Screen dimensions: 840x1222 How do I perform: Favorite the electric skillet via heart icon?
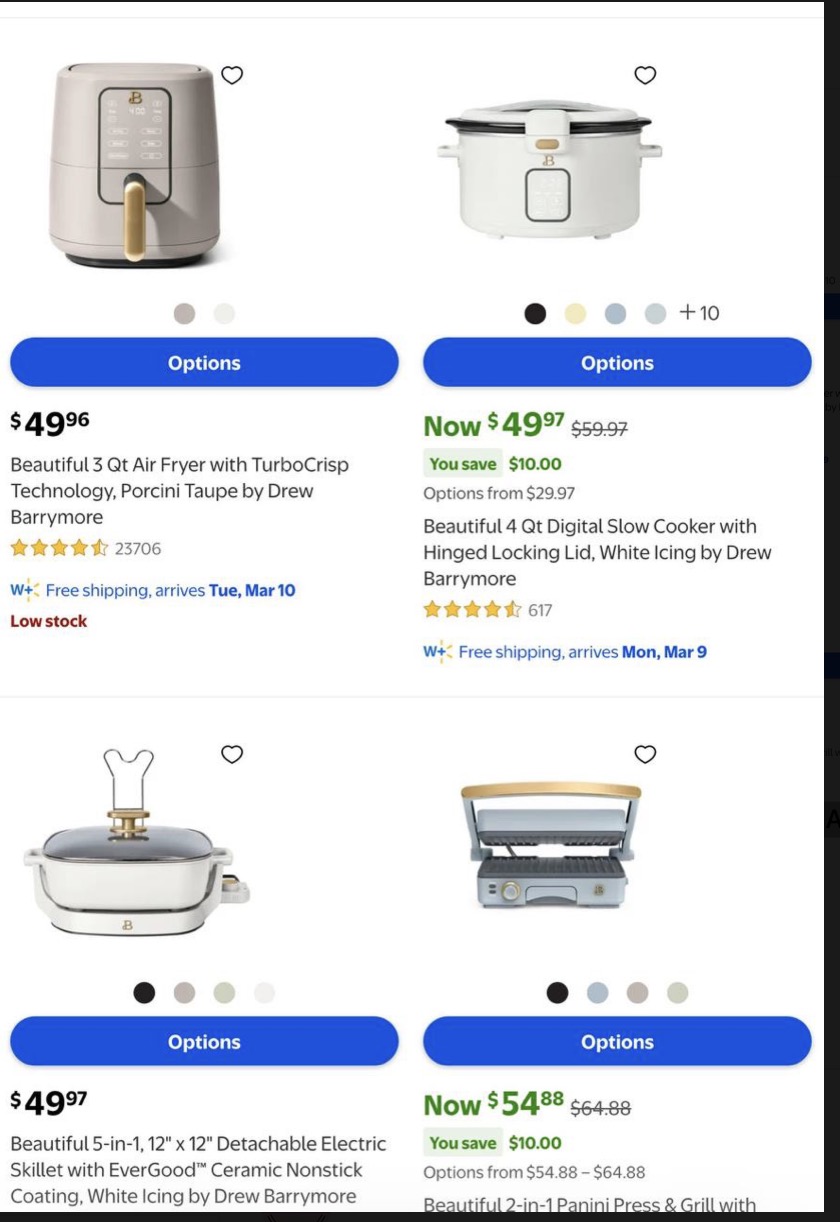[232, 754]
